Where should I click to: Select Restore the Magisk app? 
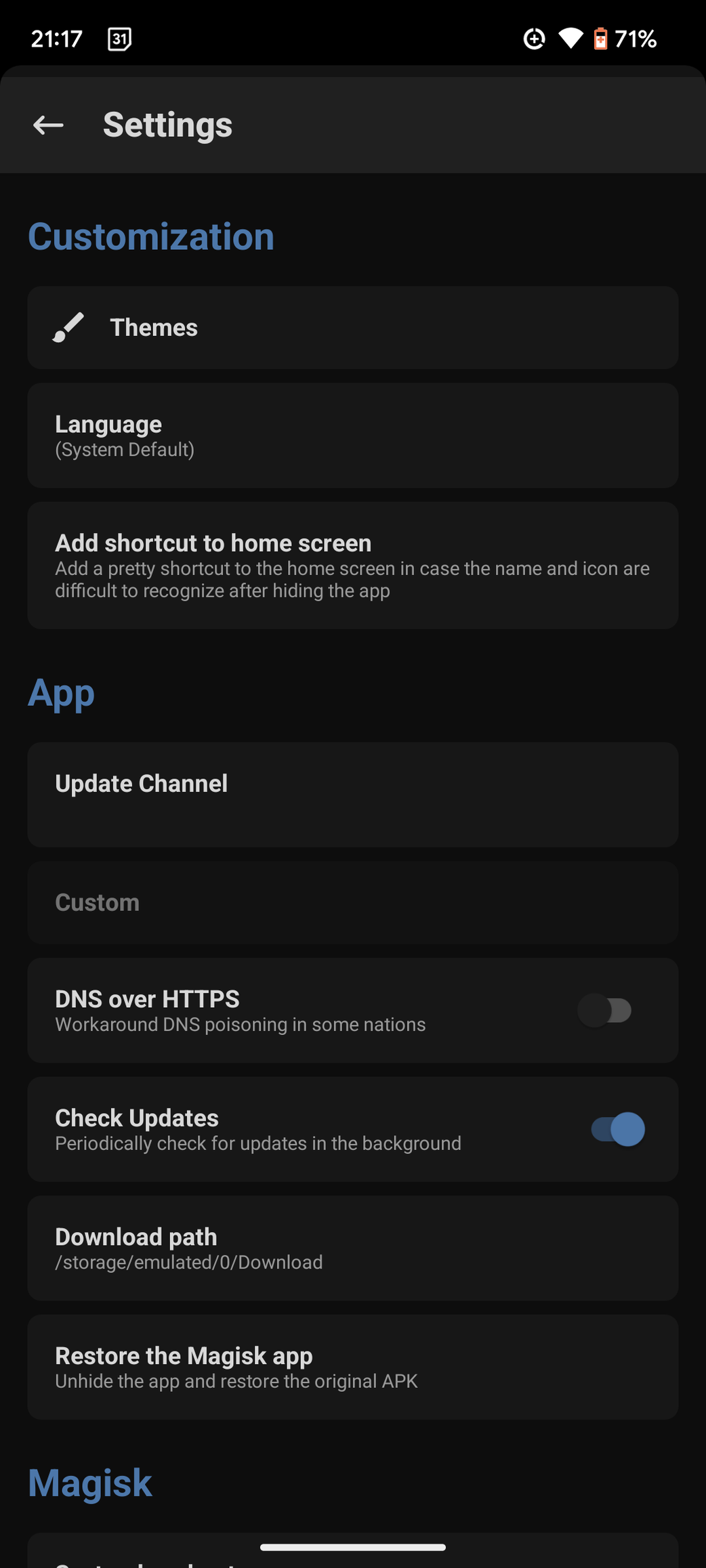tap(352, 1367)
